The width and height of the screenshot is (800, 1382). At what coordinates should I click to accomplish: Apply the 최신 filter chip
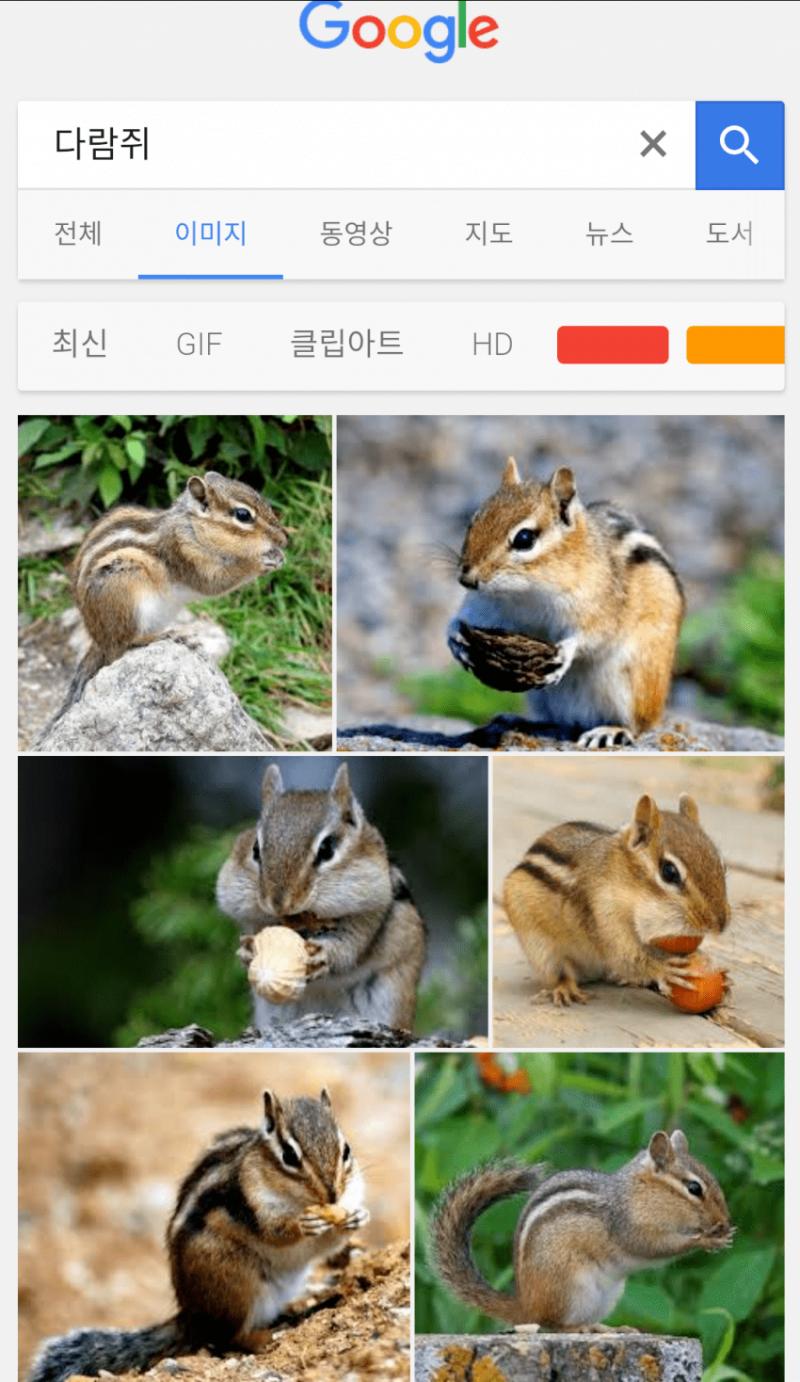tap(80, 344)
